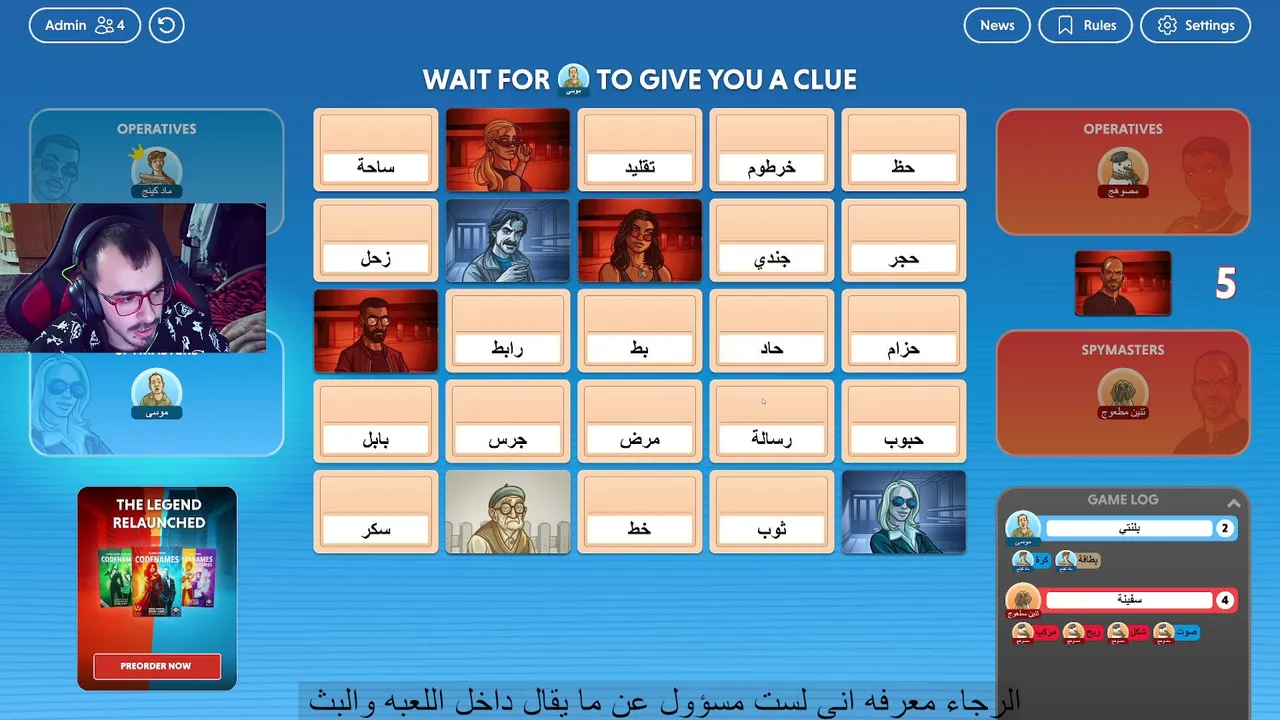Select the word card تقليد
The width and height of the screenshot is (1280, 720).
pos(640,150)
